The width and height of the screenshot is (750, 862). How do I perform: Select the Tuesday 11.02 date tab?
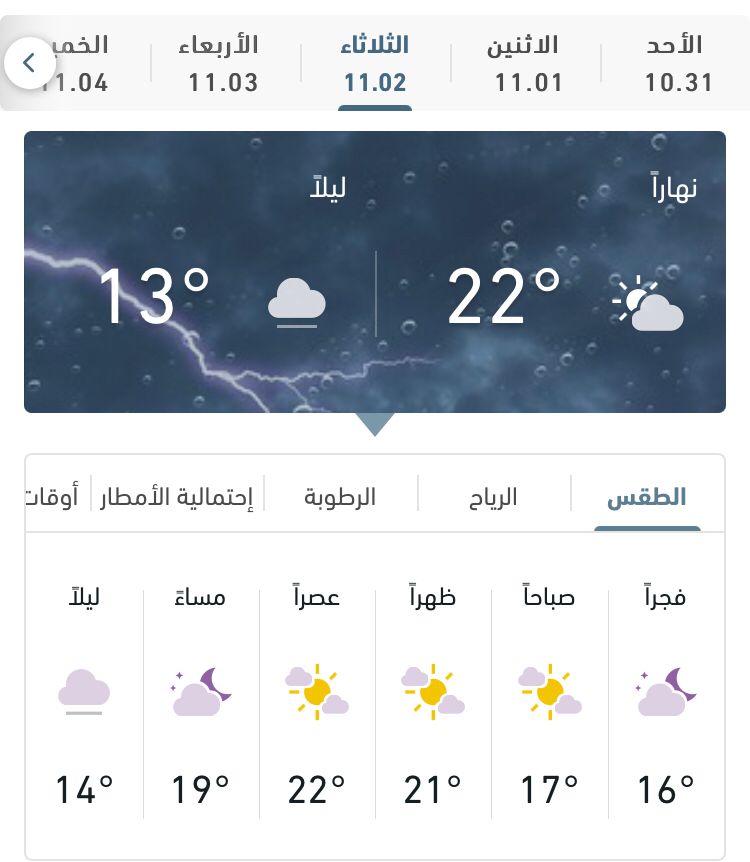375,63
